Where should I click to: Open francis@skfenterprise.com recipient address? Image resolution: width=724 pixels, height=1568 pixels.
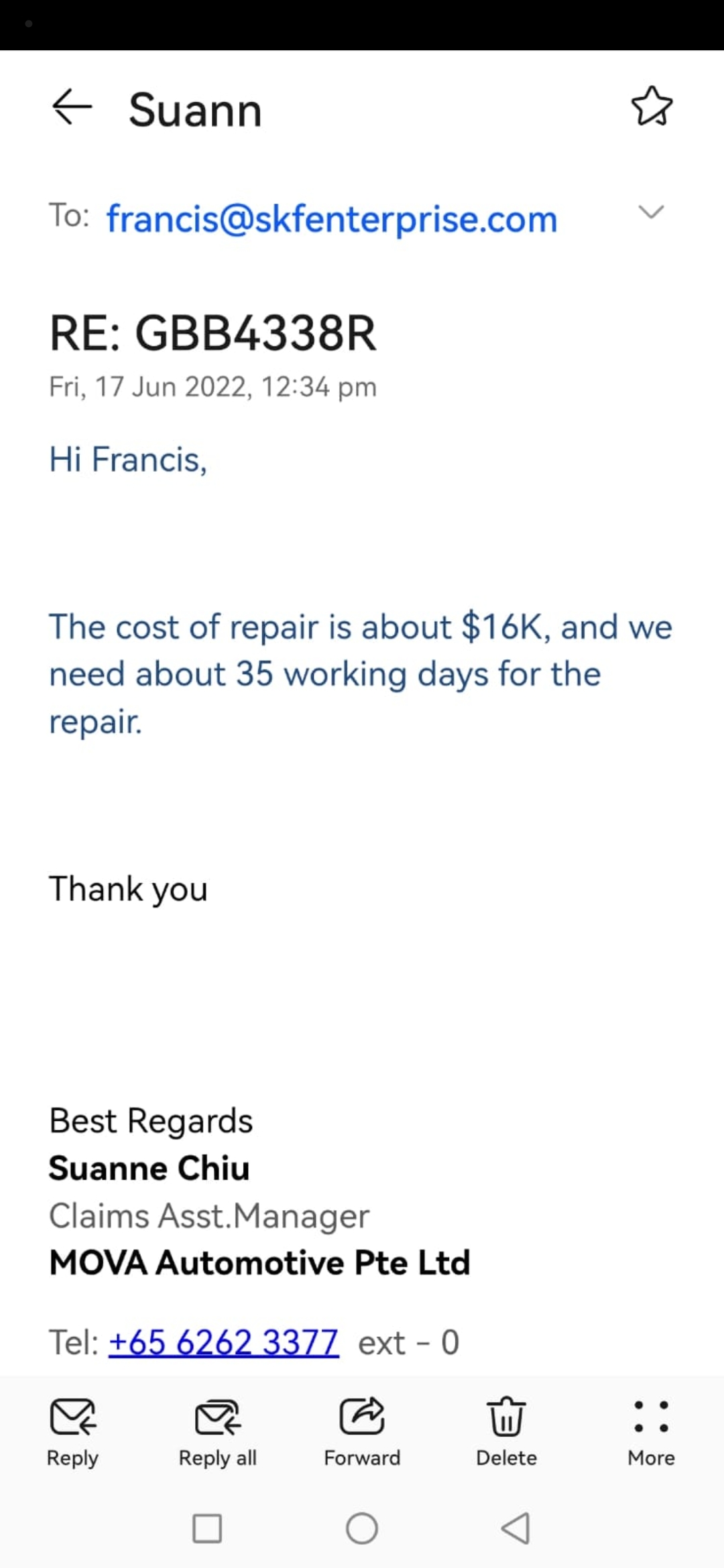click(332, 219)
